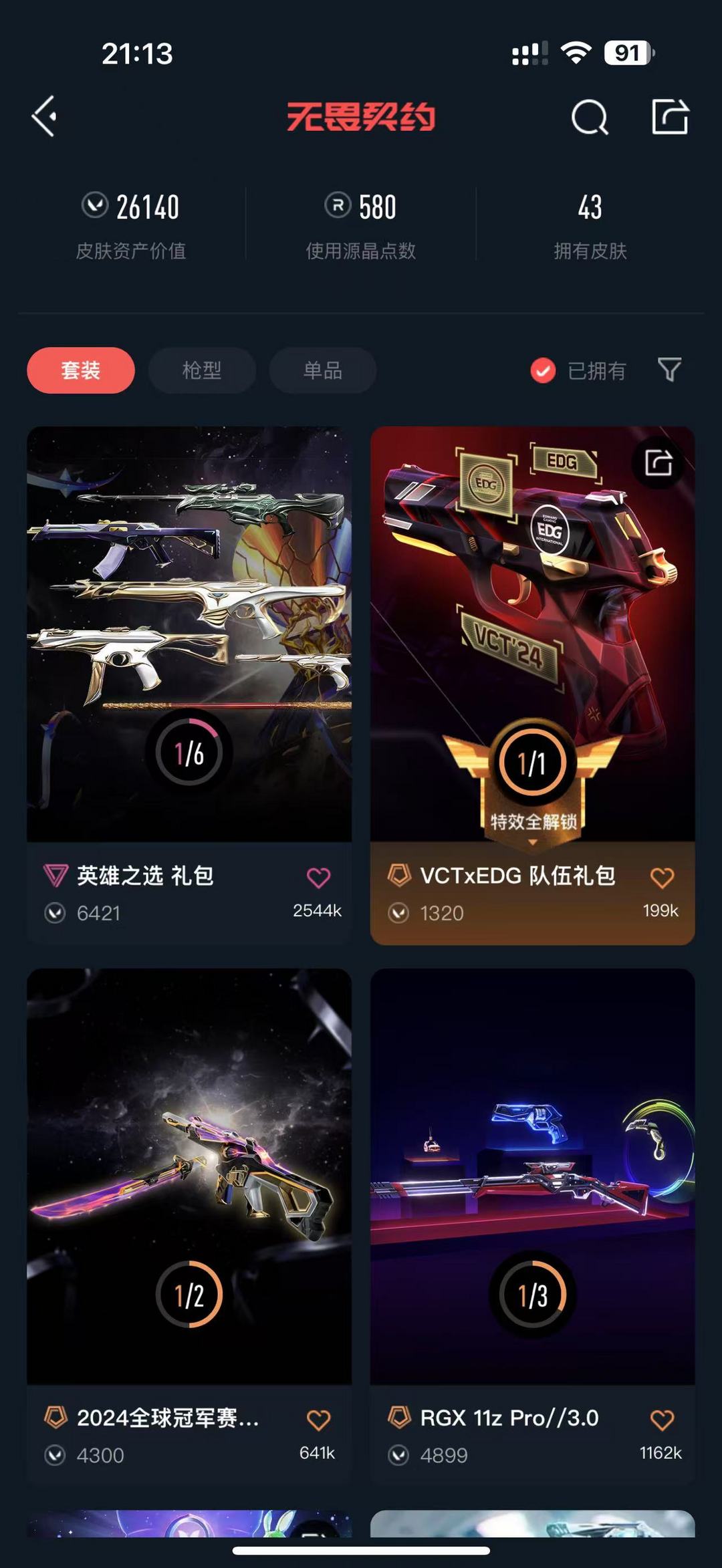
Task: Switch to the 枪型 tab
Action: [202, 370]
